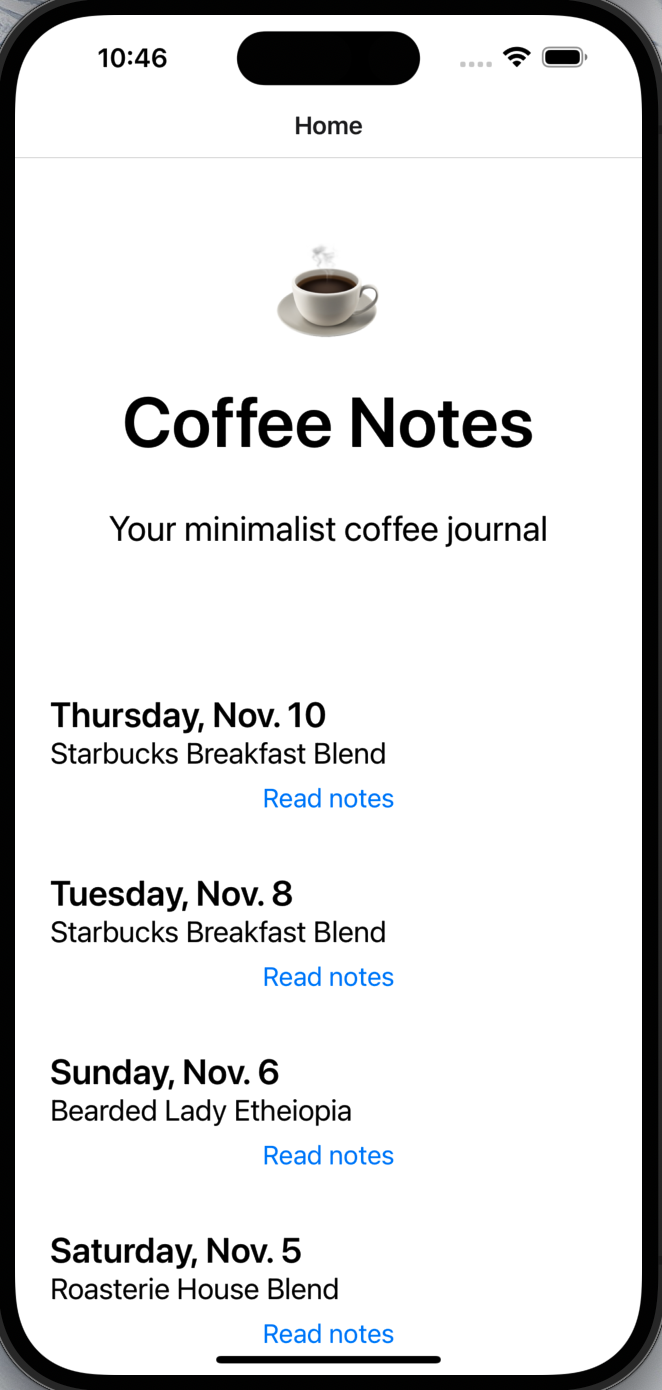Screen dimensions: 662x1390
Task: View notes for Roasterie House Blend
Action: tap(328, 1334)
